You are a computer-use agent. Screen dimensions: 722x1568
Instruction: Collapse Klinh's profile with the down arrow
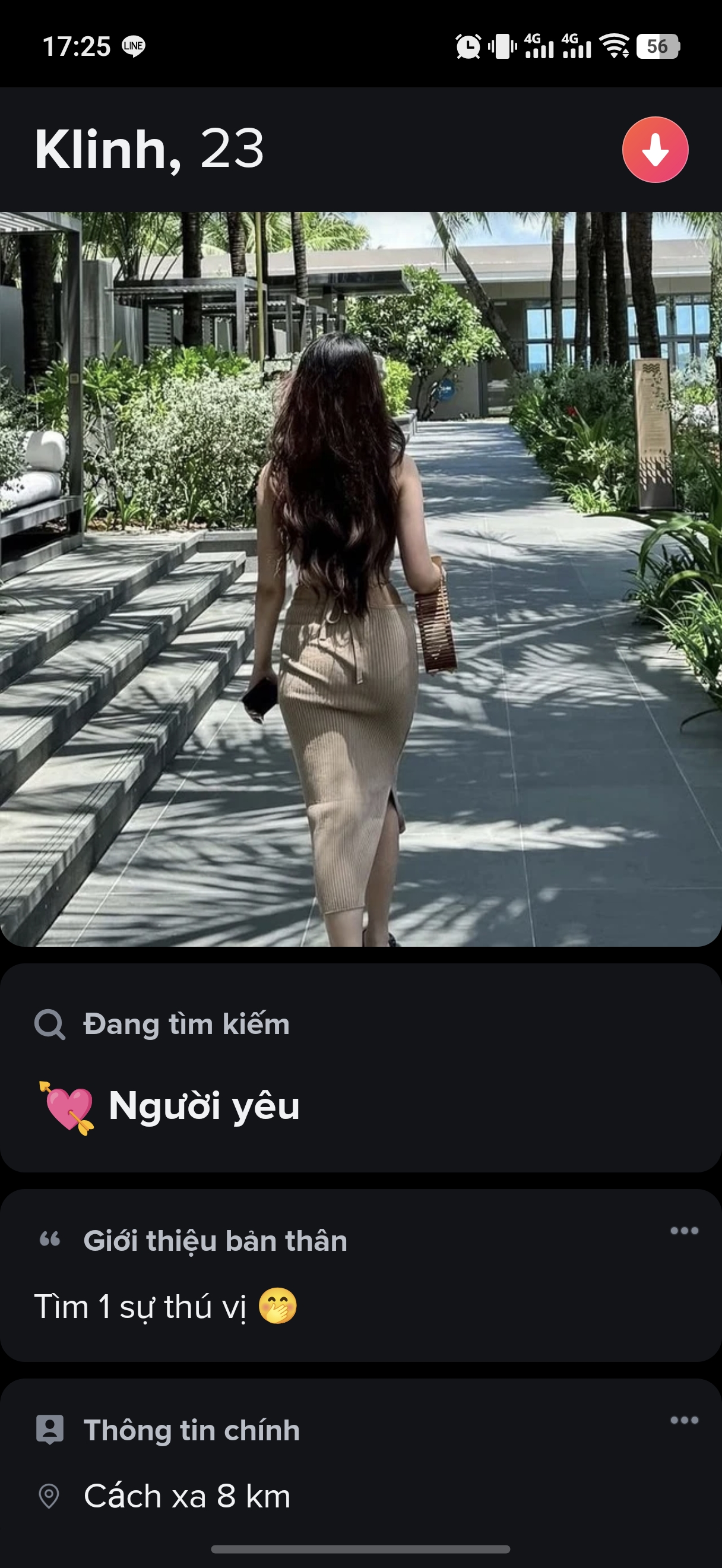[654, 150]
